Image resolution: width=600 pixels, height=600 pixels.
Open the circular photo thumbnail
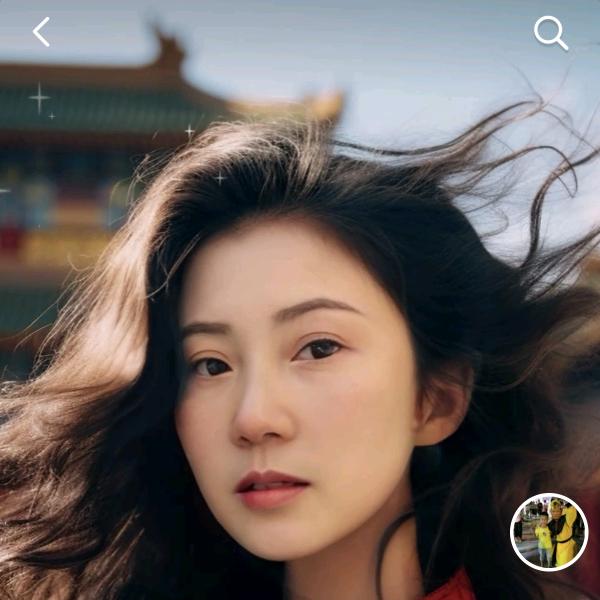point(549,532)
